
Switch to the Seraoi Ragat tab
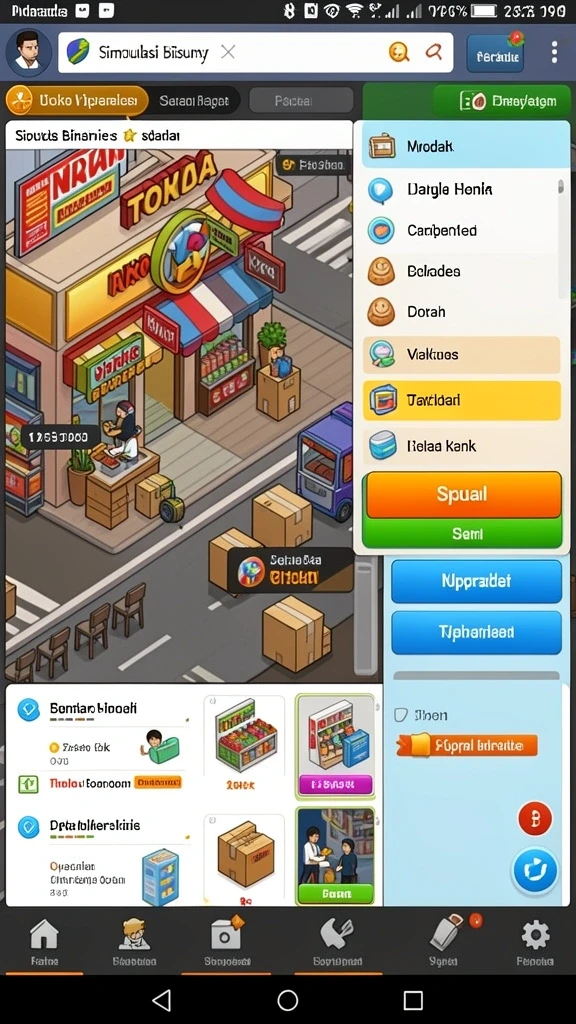tap(194, 101)
